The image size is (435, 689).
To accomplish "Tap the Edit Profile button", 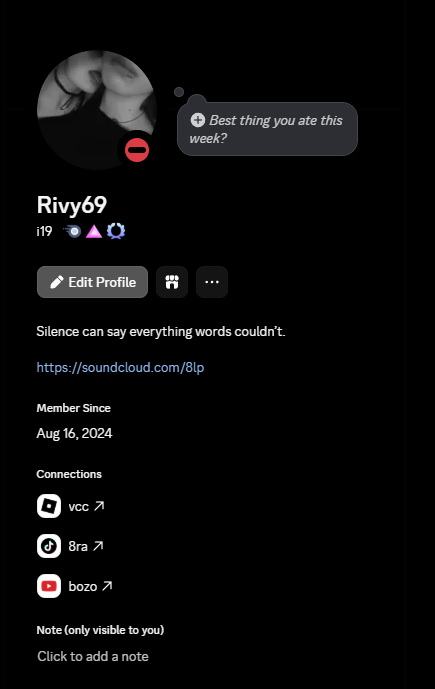I will [x=92, y=282].
